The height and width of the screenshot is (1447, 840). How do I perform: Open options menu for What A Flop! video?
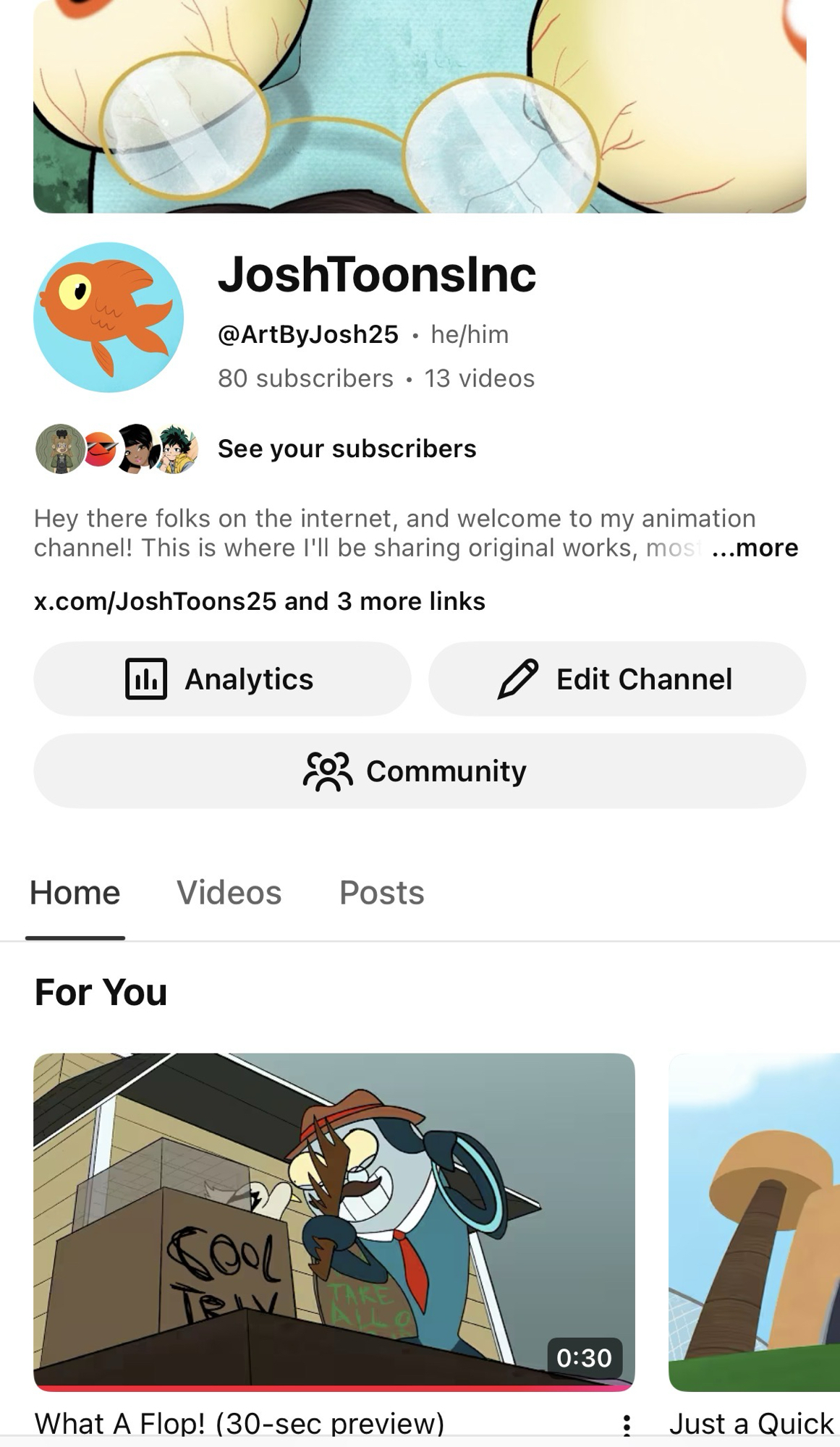627,1425
